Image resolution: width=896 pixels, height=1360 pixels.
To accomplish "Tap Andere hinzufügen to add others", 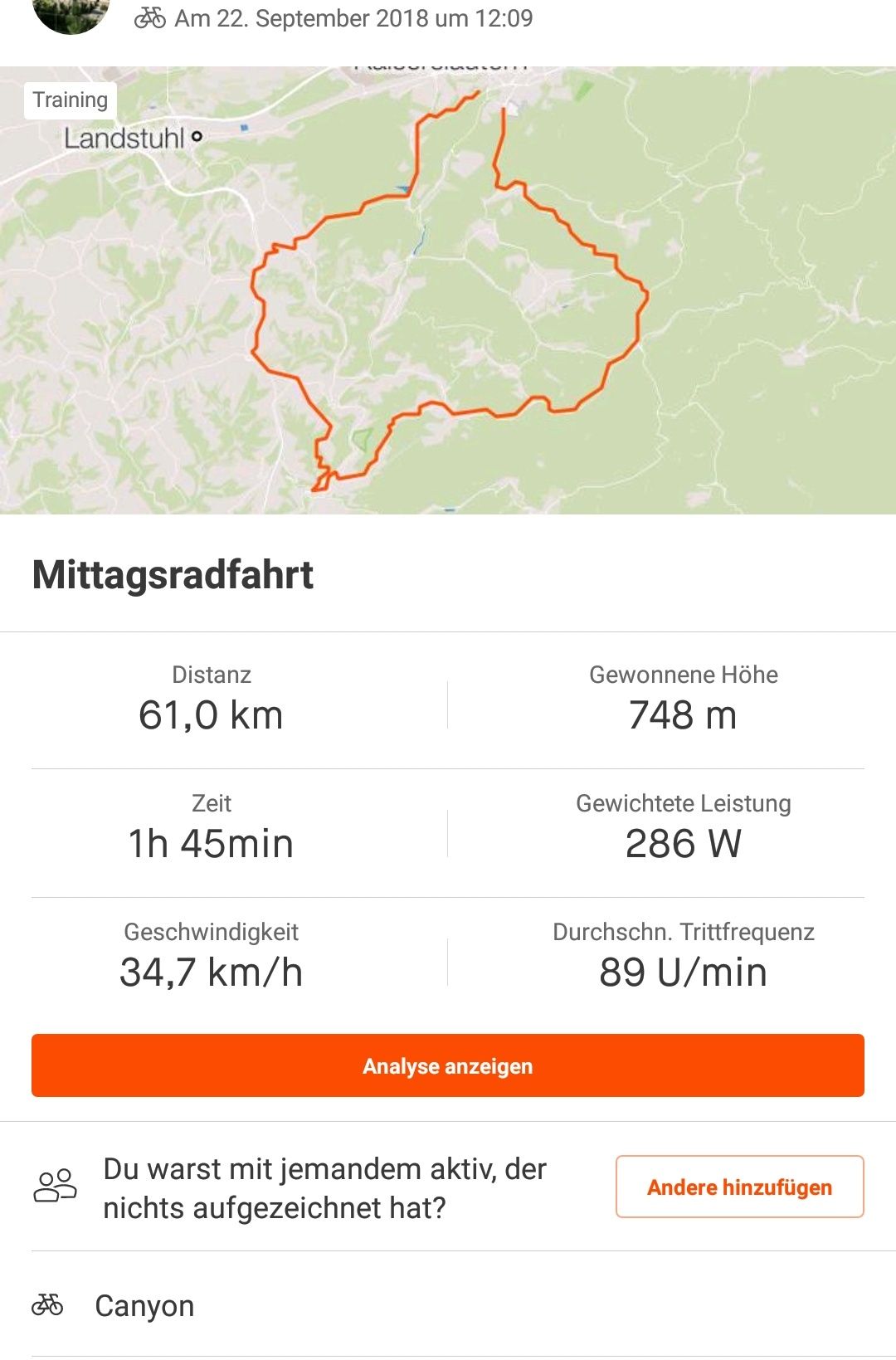I will point(739,1187).
